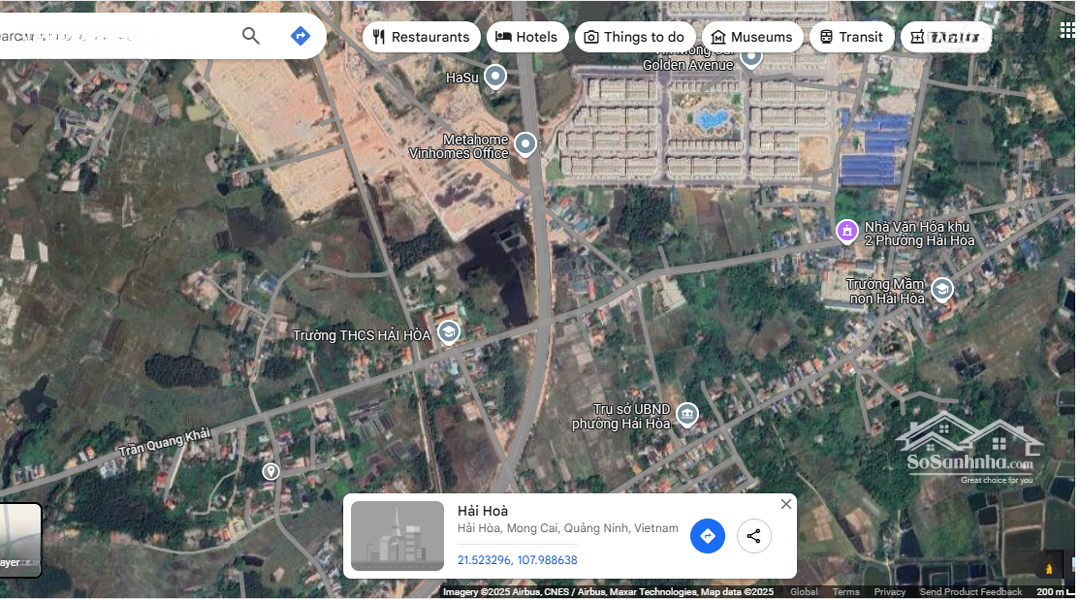Tap the search magnifier icon

pyautogui.click(x=250, y=36)
